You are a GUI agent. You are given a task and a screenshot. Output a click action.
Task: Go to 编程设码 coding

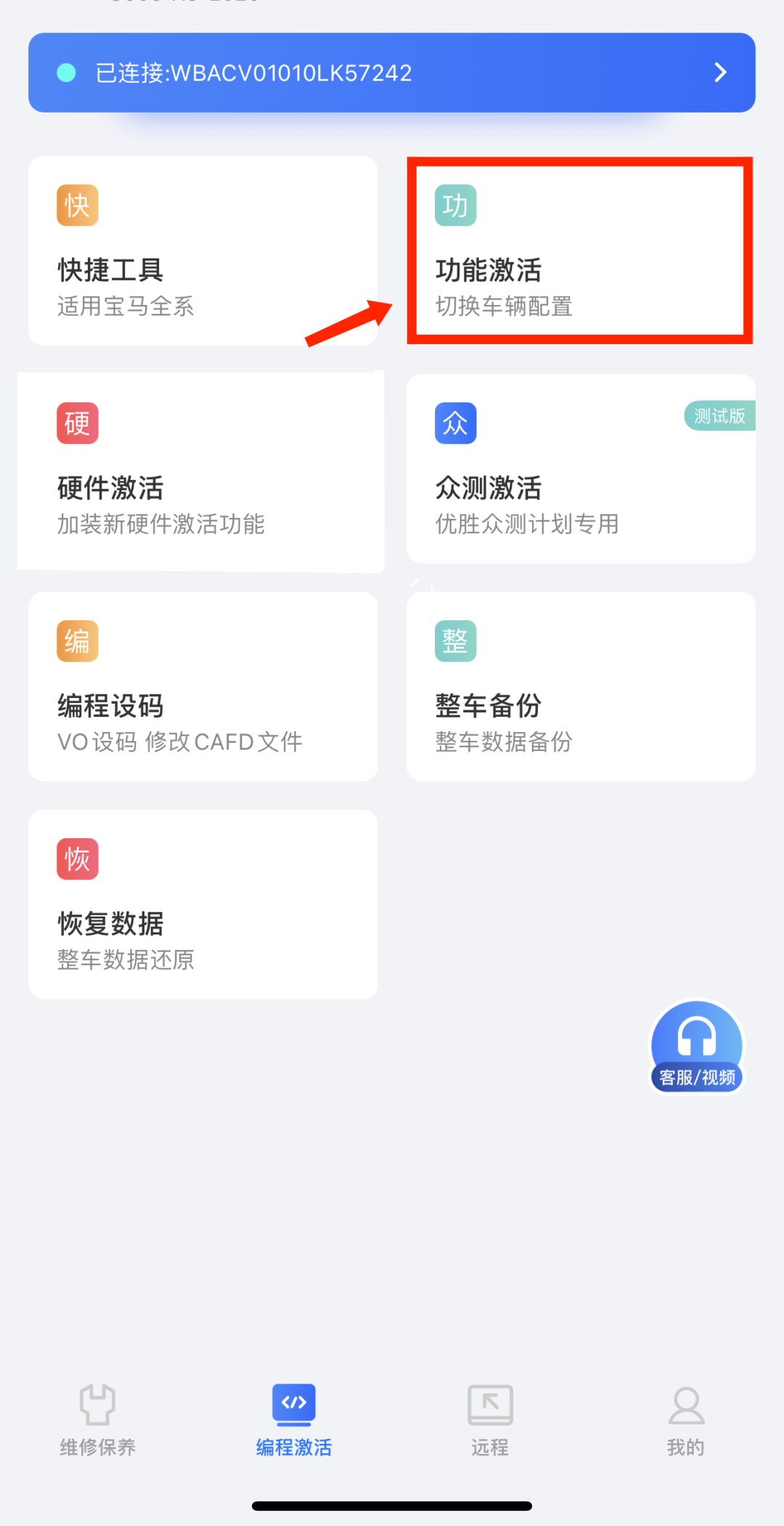[203, 686]
